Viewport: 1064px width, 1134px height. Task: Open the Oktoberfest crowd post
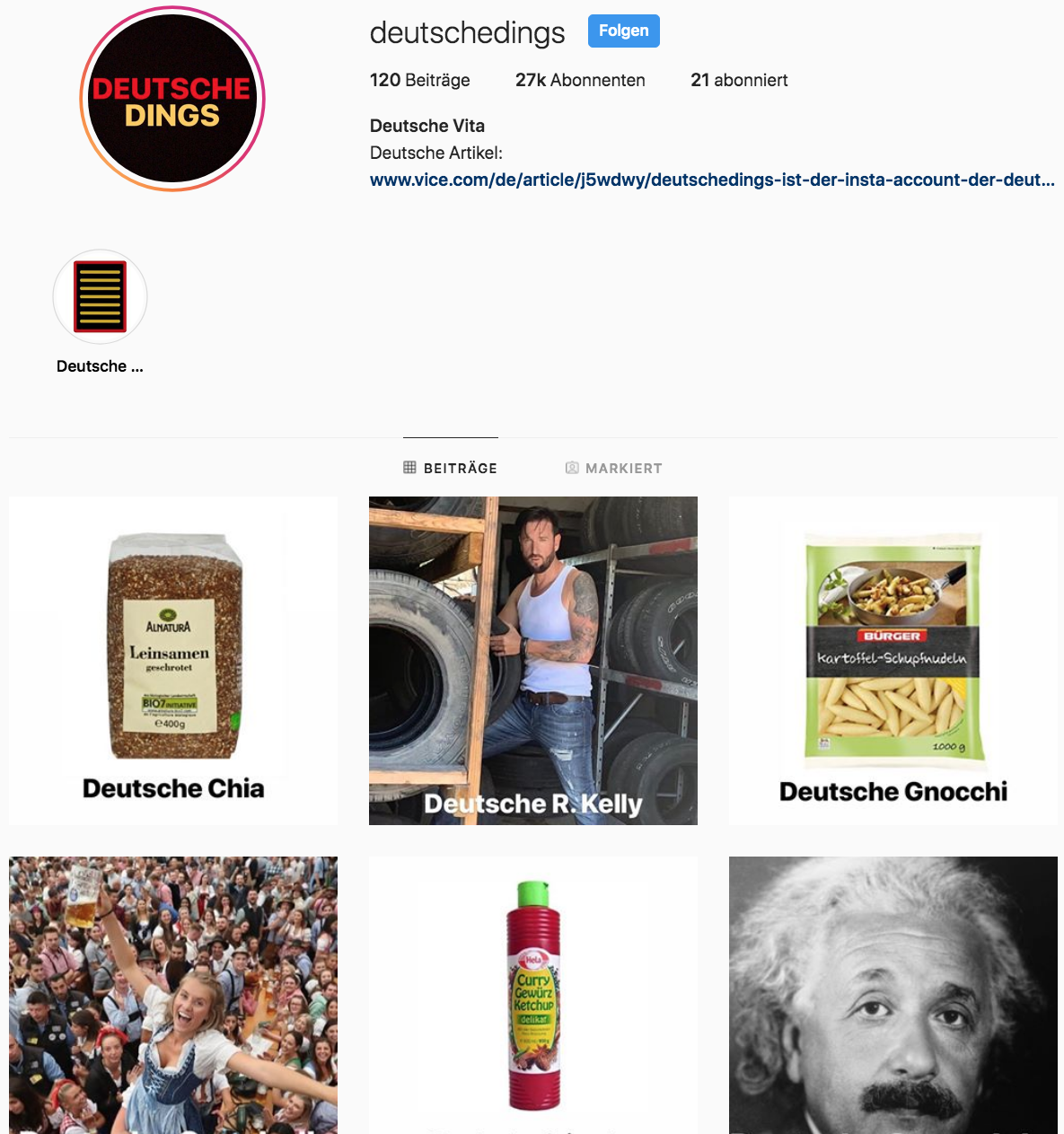(x=173, y=995)
